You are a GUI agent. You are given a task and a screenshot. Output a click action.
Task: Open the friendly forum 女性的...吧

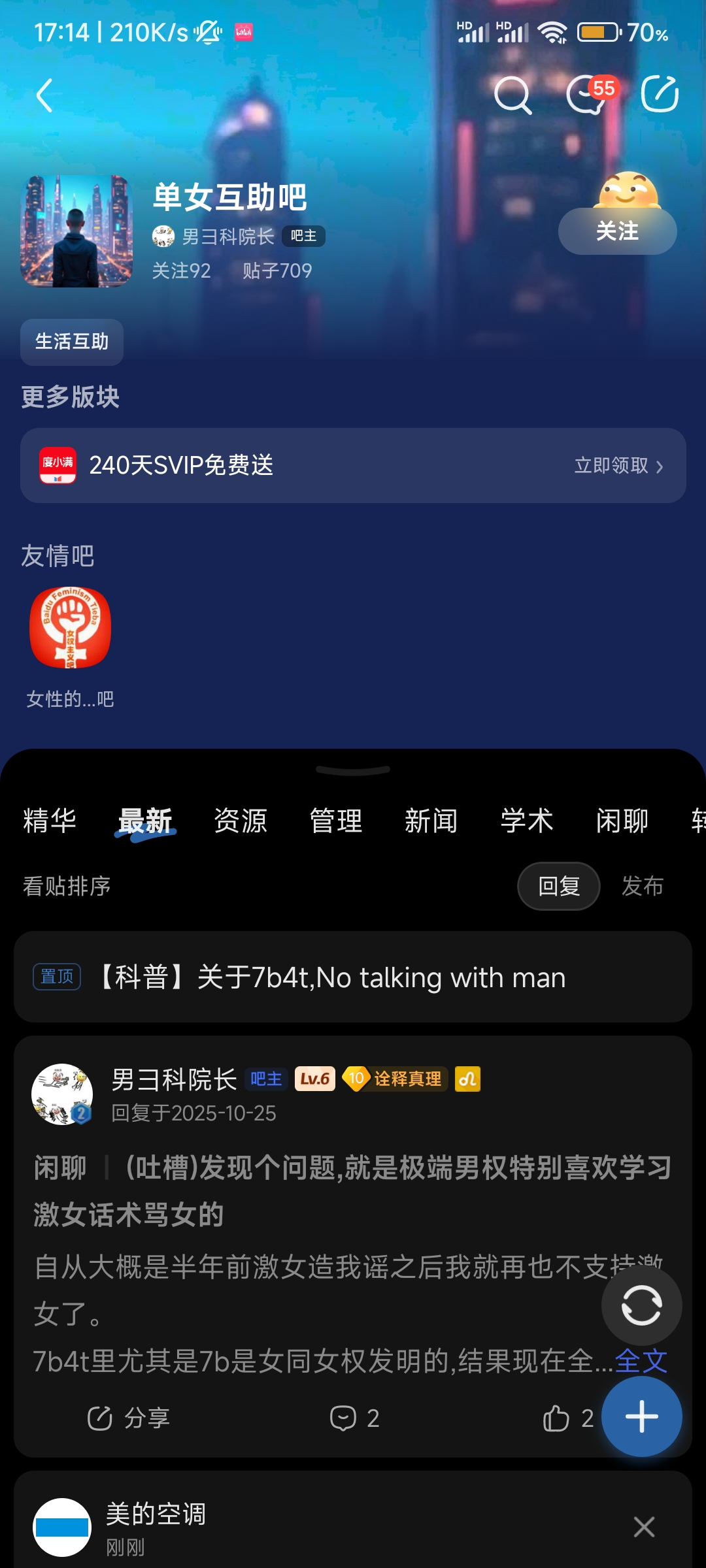click(70, 628)
